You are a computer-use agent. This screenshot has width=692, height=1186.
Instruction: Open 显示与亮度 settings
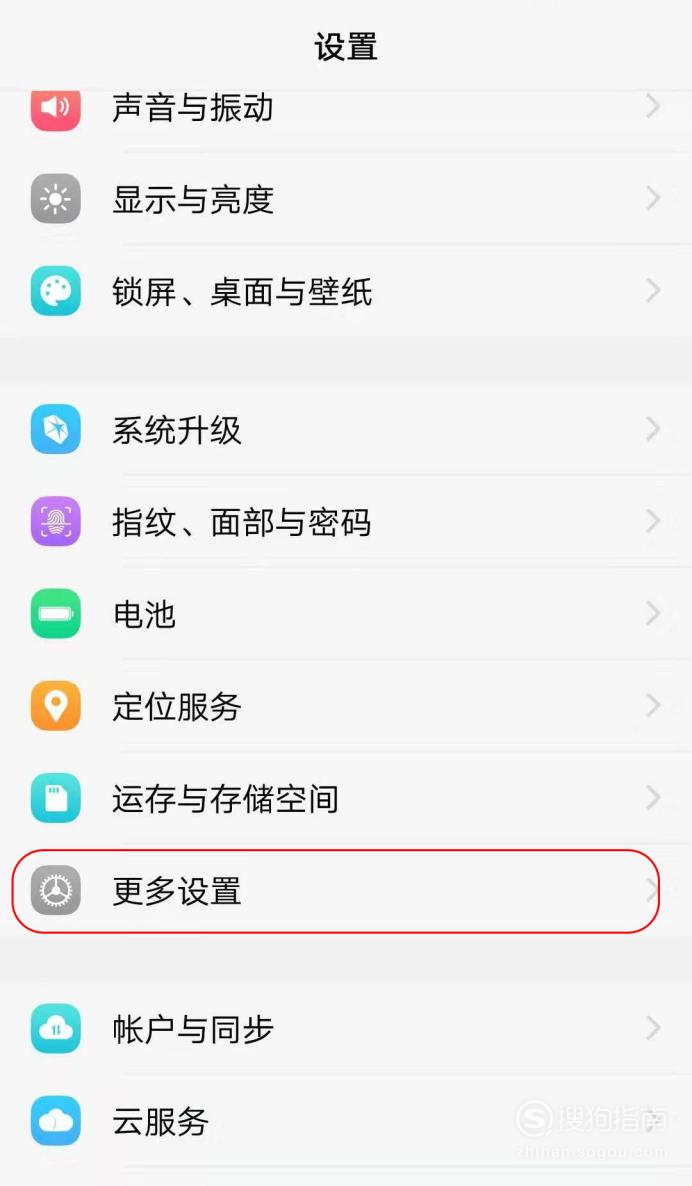click(346, 199)
